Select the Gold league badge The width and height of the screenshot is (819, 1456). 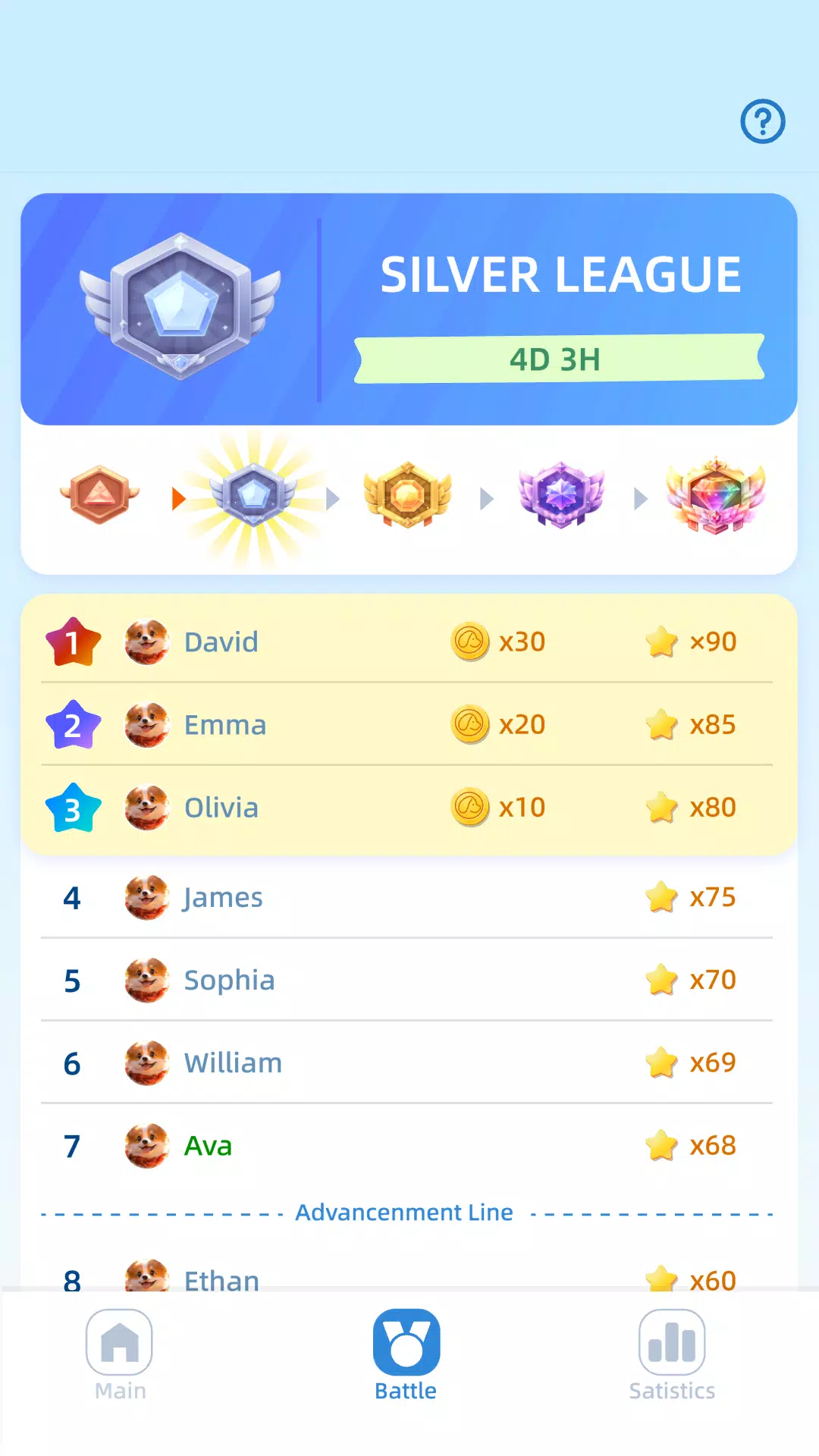point(407,497)
